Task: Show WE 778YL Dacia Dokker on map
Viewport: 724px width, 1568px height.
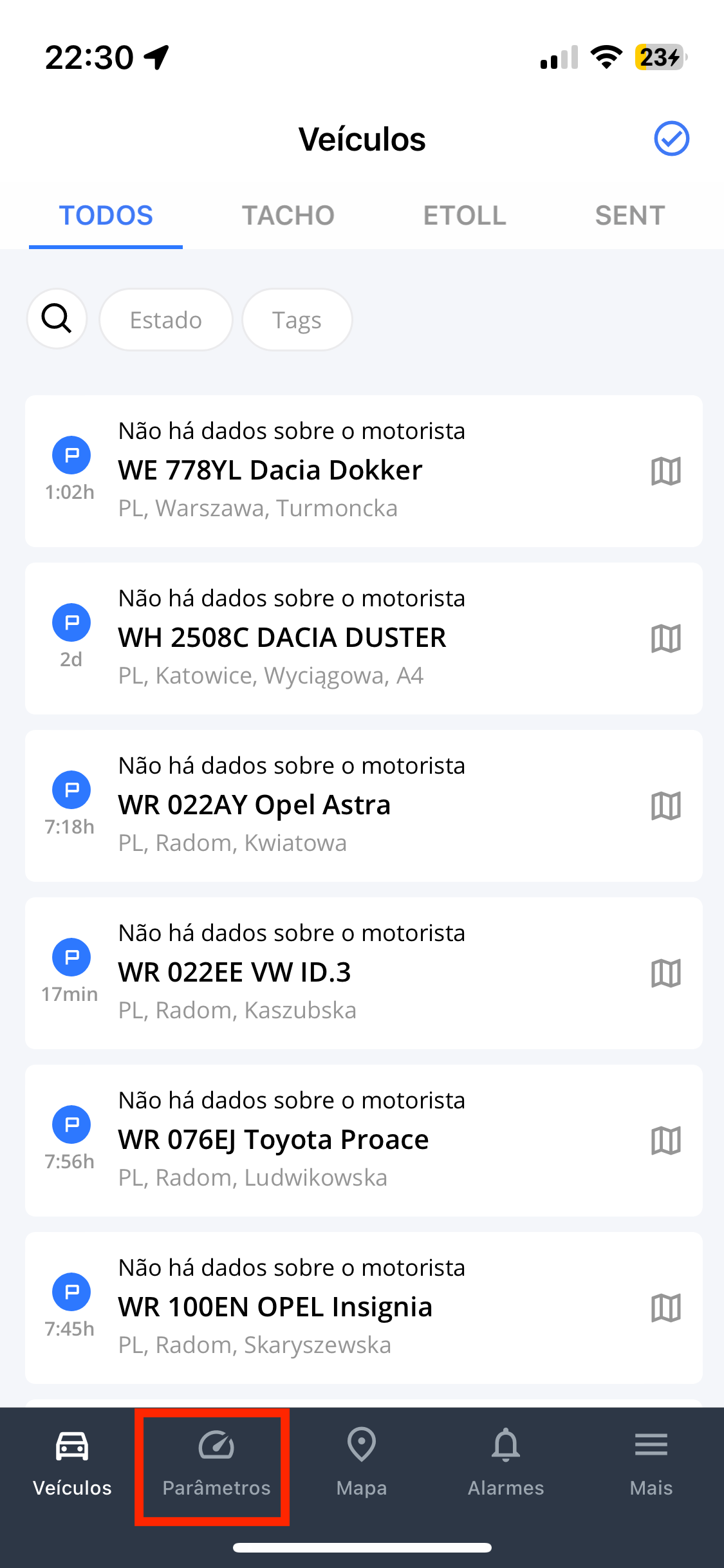Action: 665,471
